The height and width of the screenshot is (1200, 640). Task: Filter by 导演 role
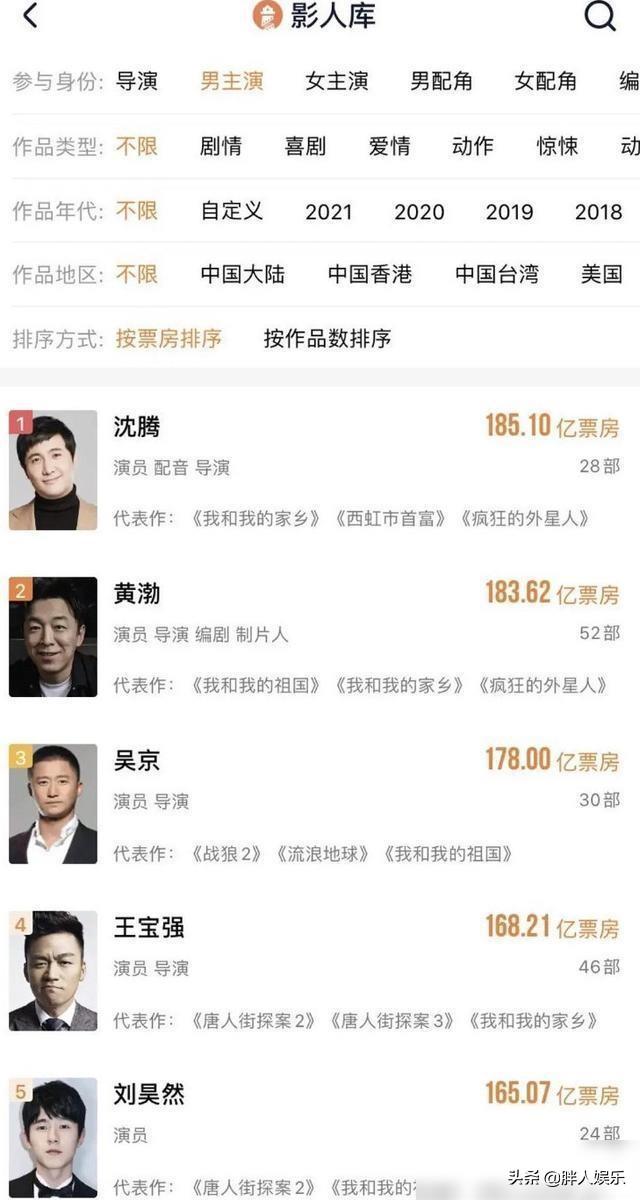pyautogui.click(x=137, y=82)
